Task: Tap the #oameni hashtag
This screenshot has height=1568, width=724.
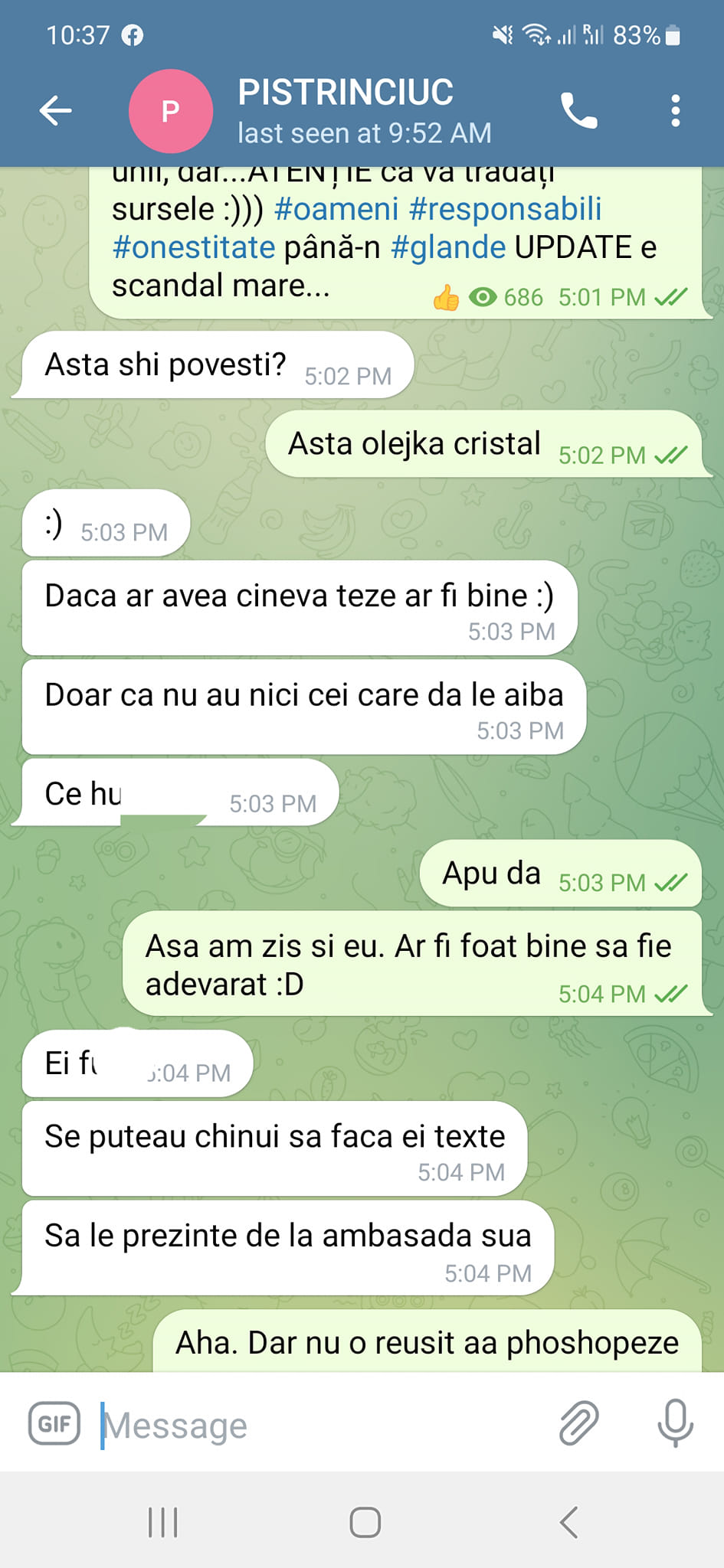Action: (336, 209)
